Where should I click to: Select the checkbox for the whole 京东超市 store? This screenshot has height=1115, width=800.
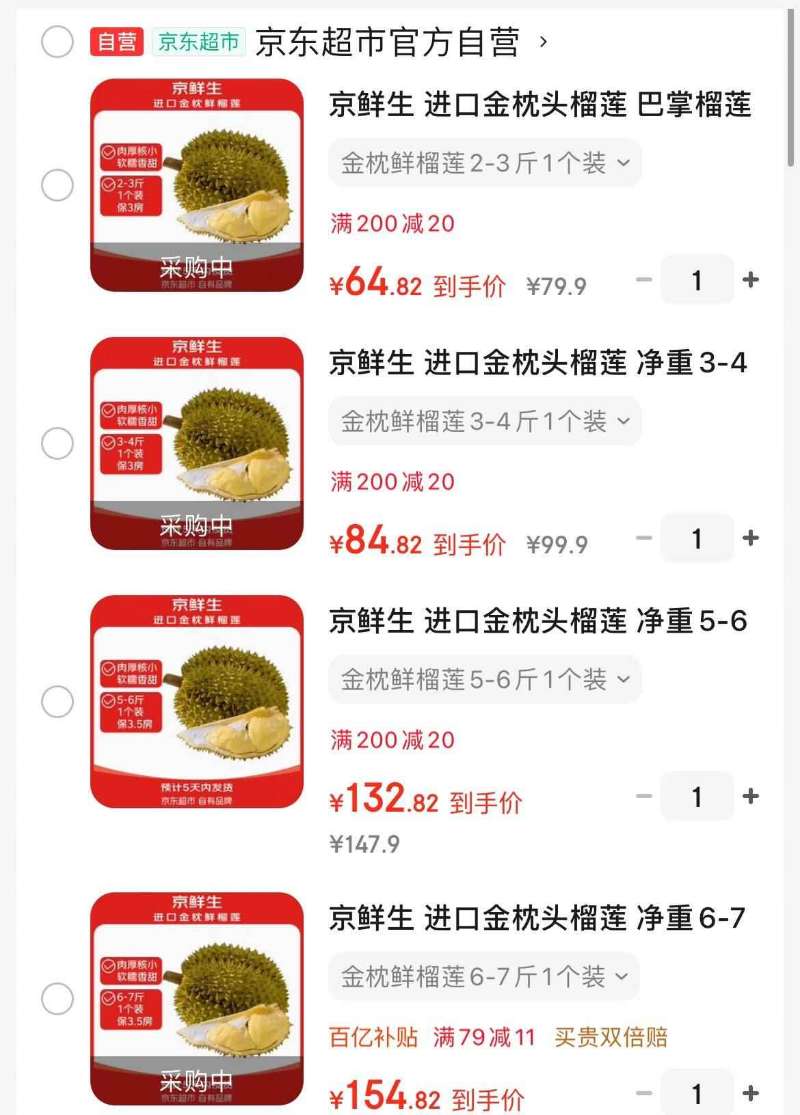57,40
